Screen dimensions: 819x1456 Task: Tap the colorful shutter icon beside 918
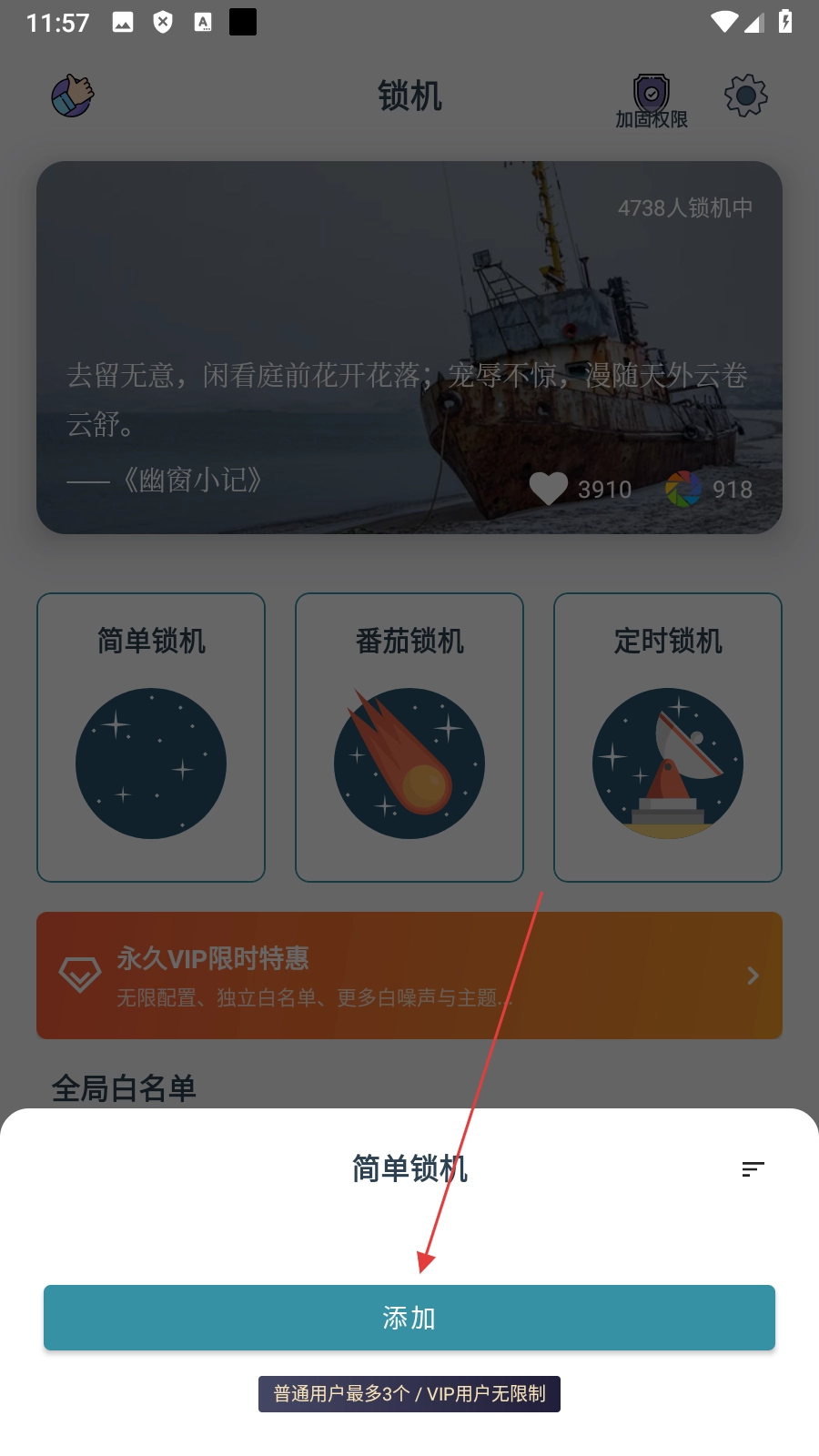coord(683,489)
